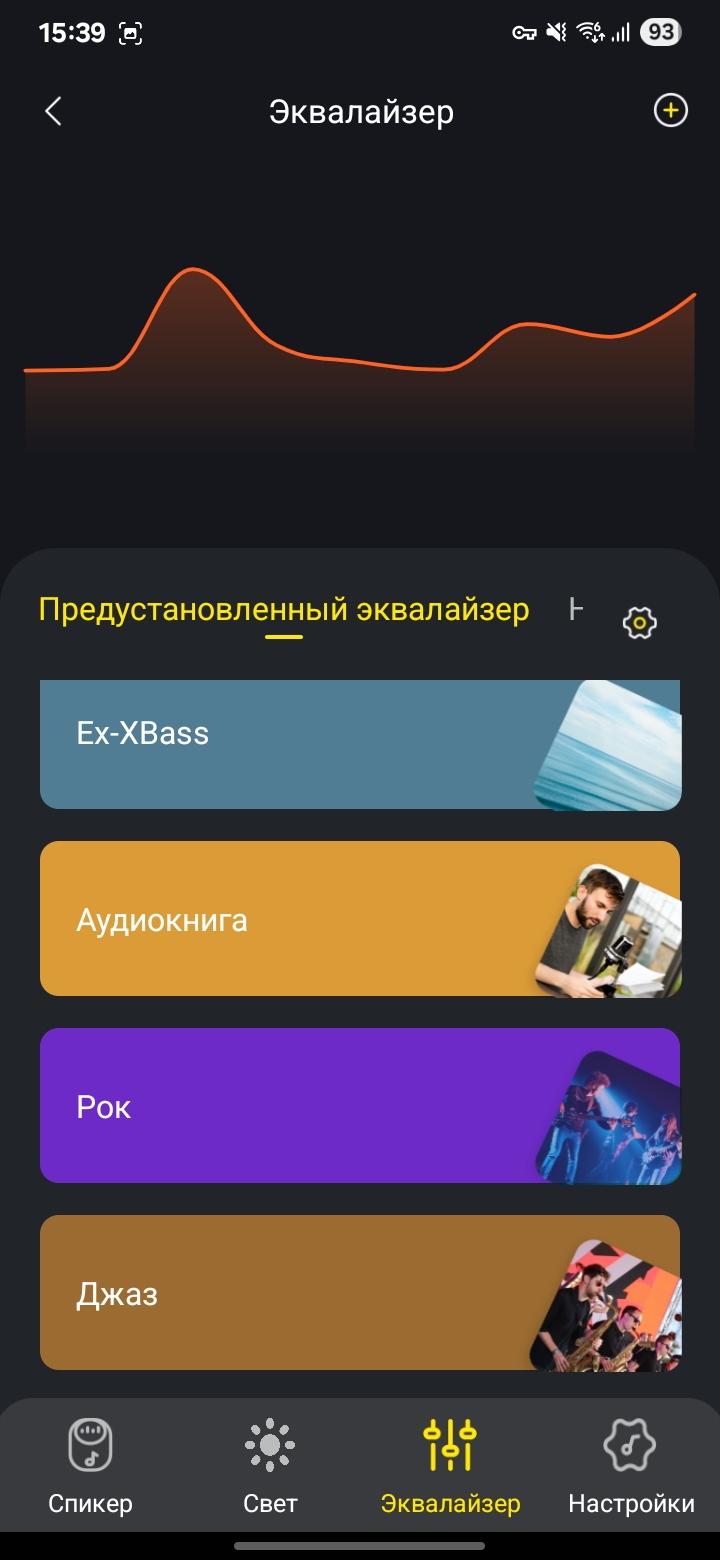Switch to the partially visible second tab

[x=576, y=609]
